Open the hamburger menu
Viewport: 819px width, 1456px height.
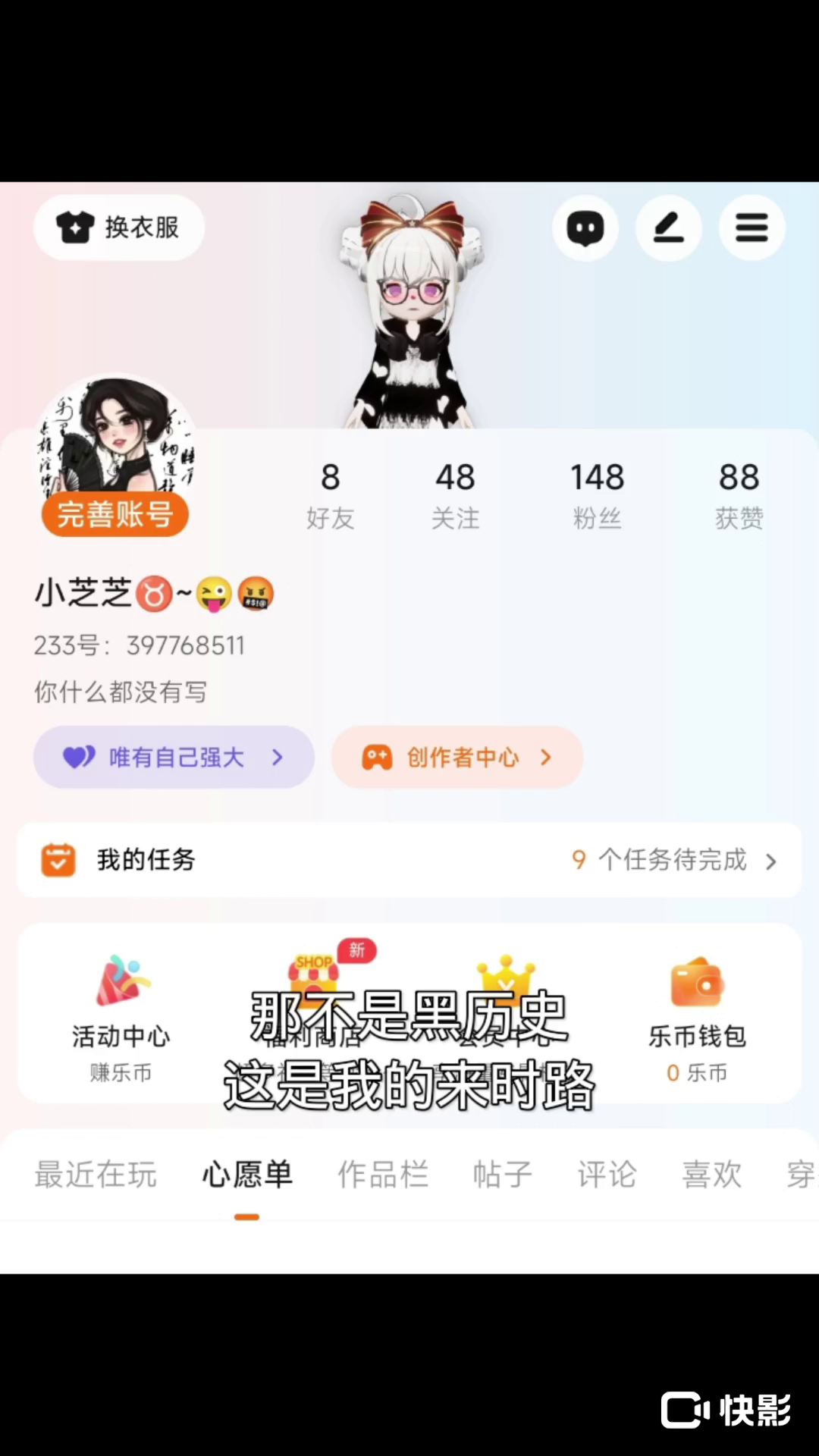coord(752,228)
